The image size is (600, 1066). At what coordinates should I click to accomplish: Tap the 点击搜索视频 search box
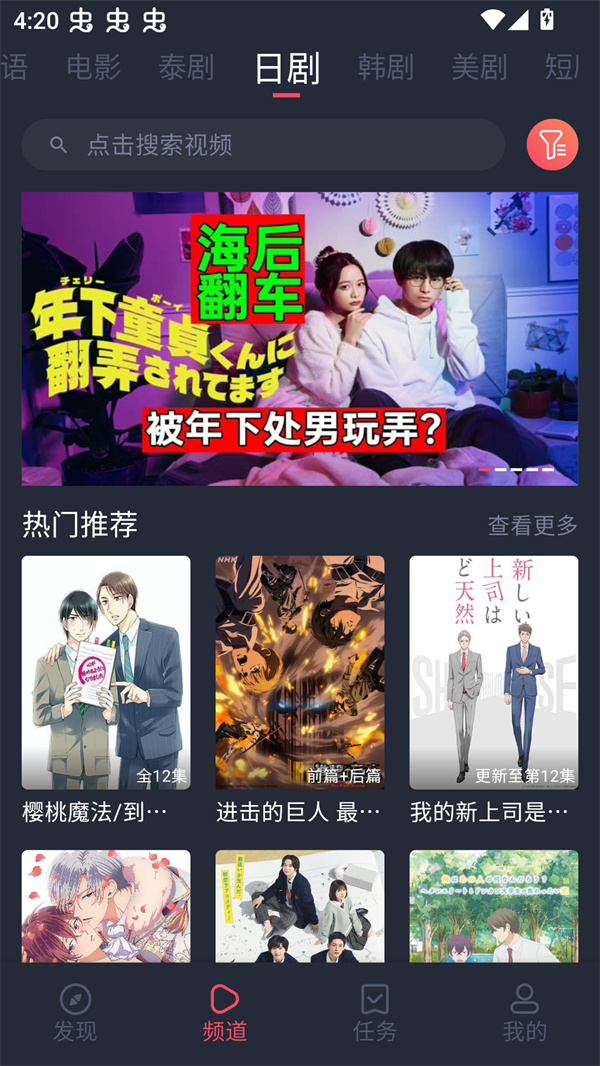coord(263,145)
